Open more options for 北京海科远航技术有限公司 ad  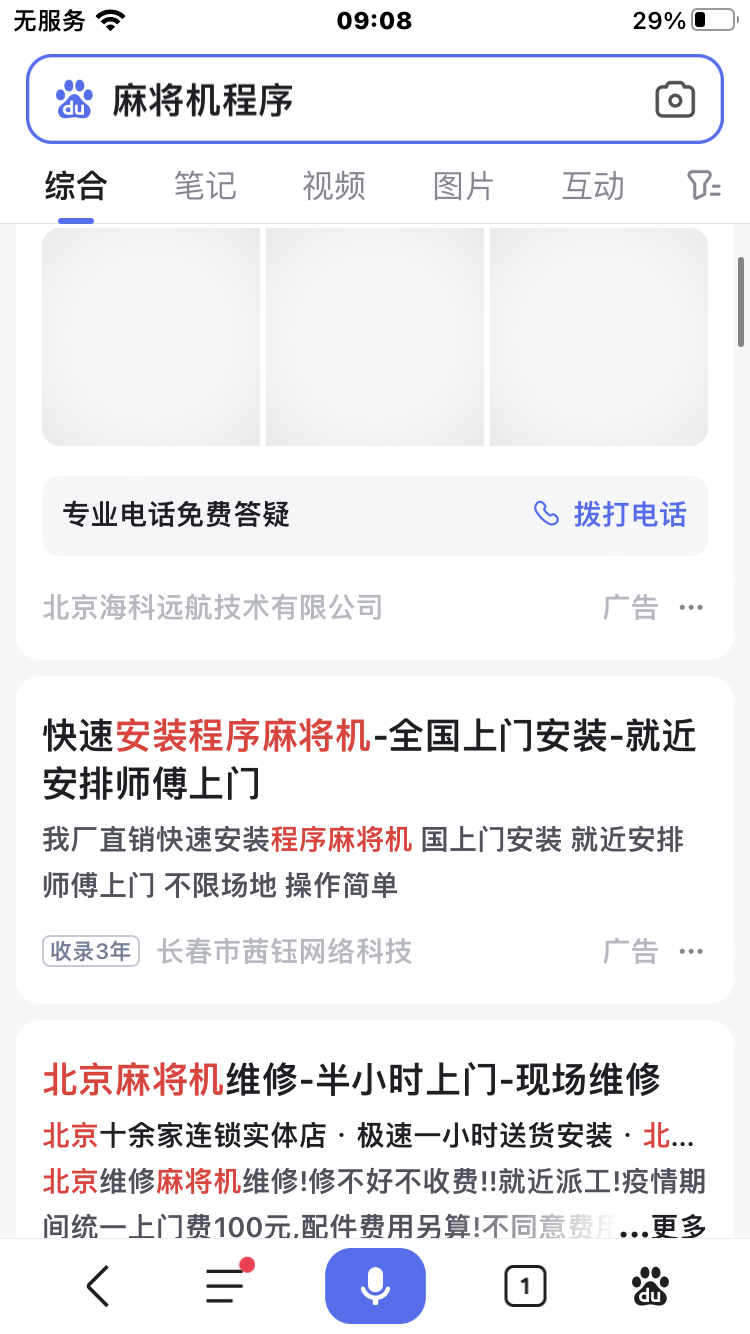click(x=691, y=607)
